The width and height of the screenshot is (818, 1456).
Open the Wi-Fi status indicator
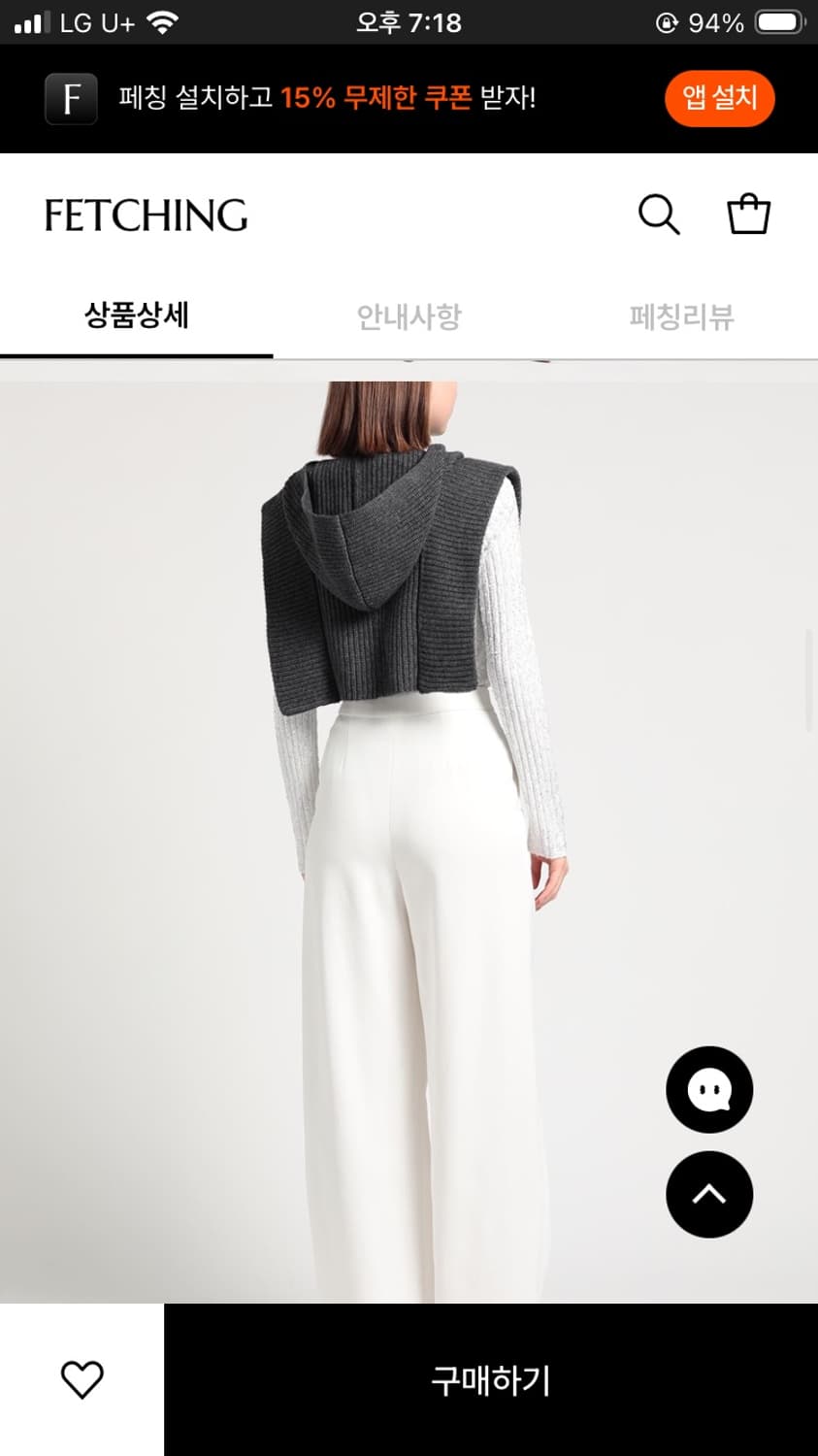click(162, 21)
